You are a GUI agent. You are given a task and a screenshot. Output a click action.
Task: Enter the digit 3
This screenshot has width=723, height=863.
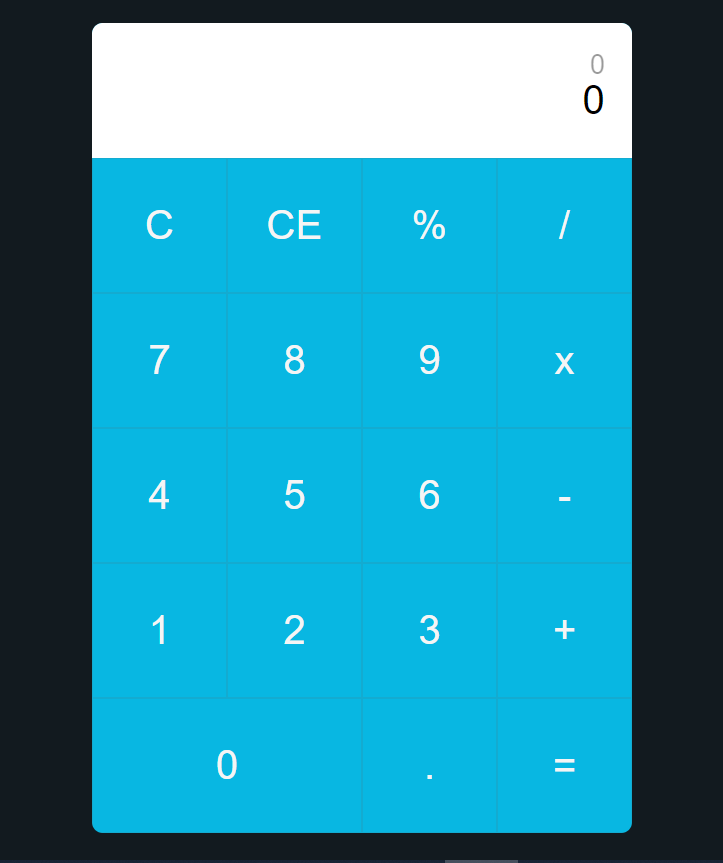(429, 631)
